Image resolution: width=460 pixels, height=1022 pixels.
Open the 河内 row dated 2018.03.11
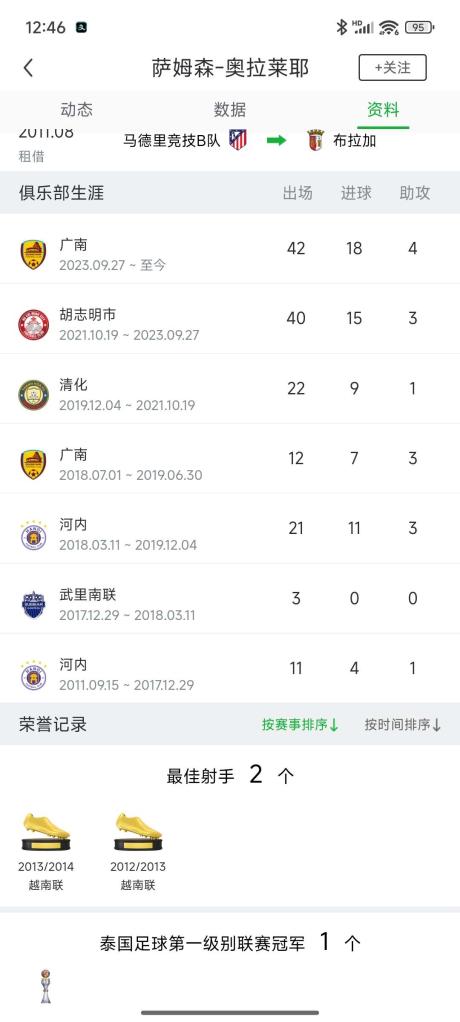point(230,529)
